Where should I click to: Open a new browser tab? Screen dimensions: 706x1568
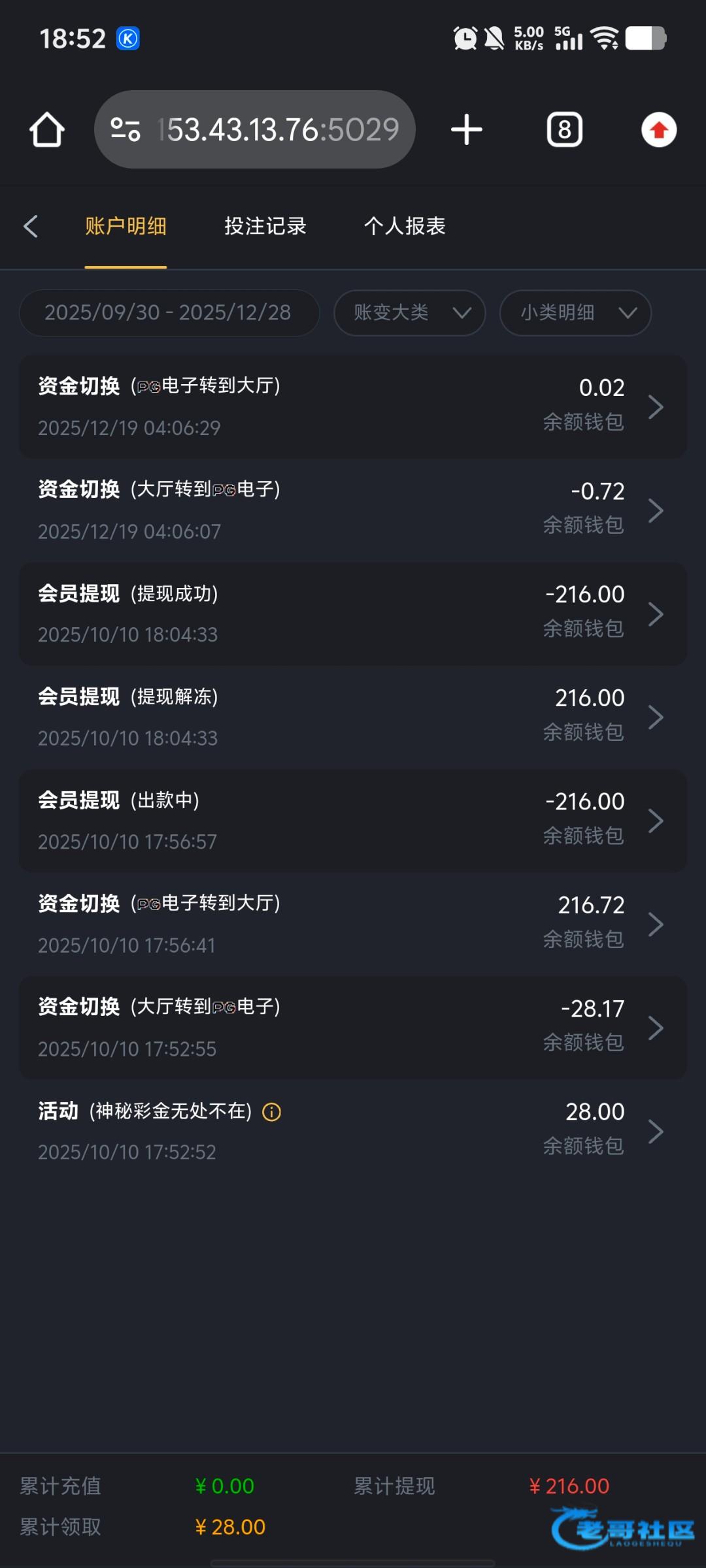coord(467,129)
